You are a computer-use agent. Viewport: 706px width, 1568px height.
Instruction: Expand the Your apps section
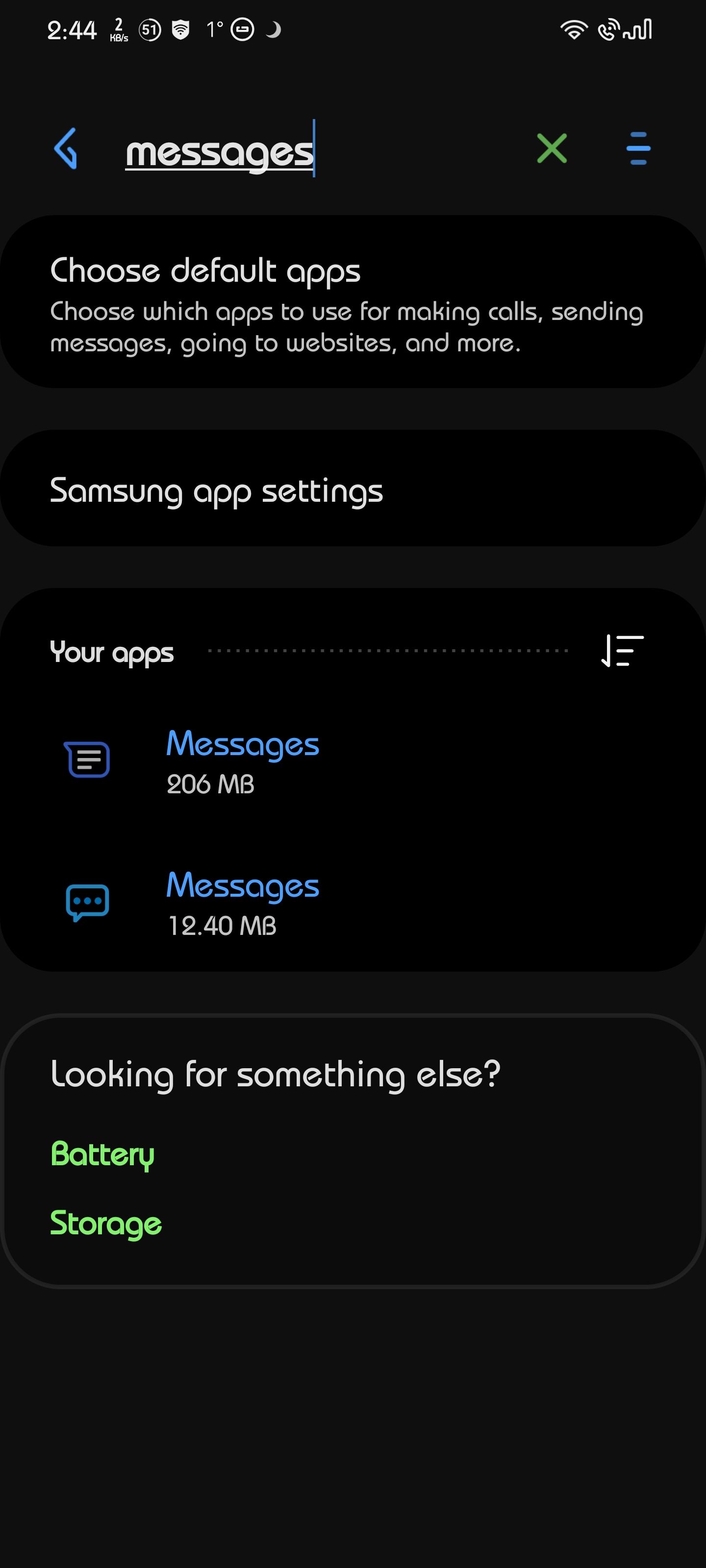[111, 653]
